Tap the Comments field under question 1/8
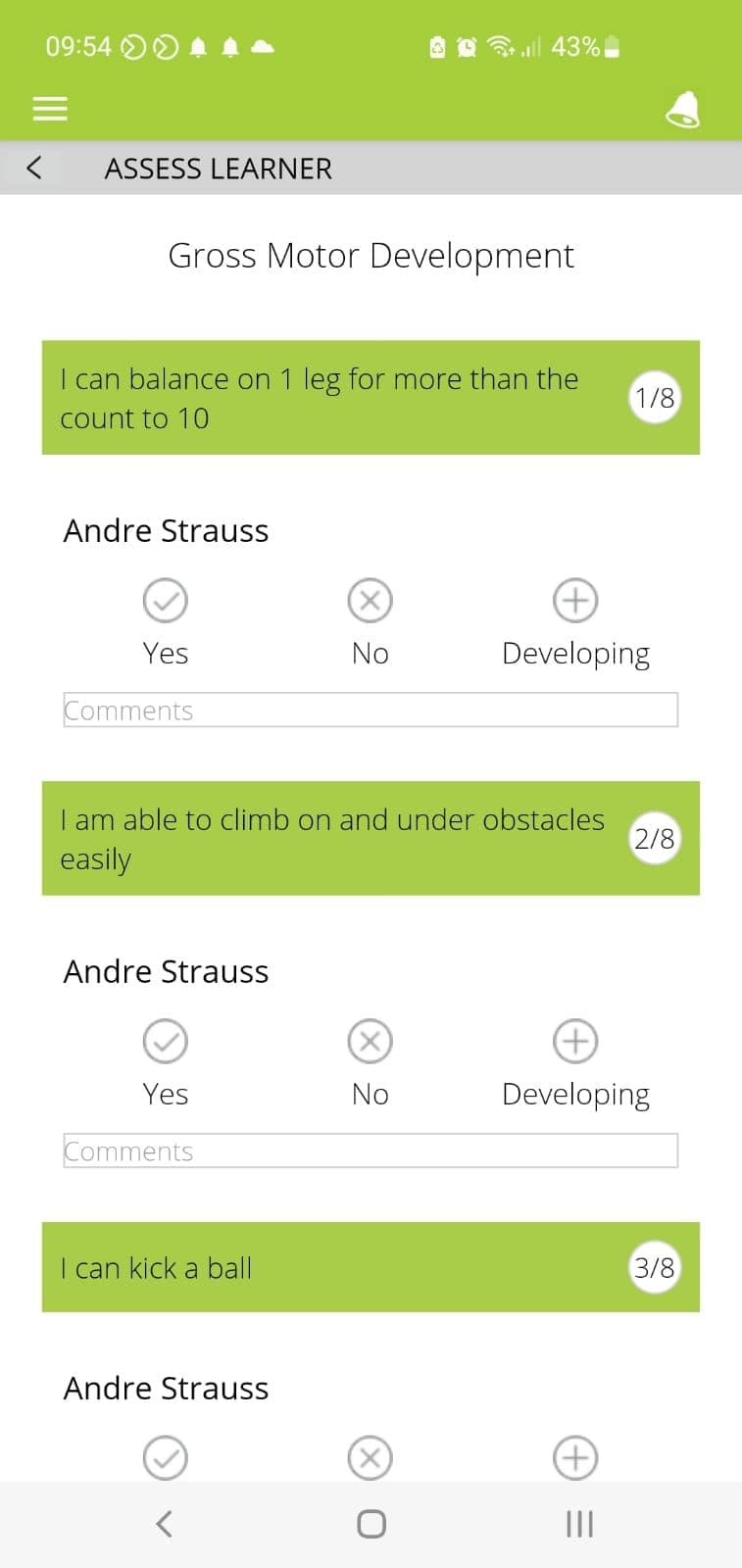Image resolution: width=742 pixels, height=1568 pixels. pyautogui.click(x=371, y=710)
